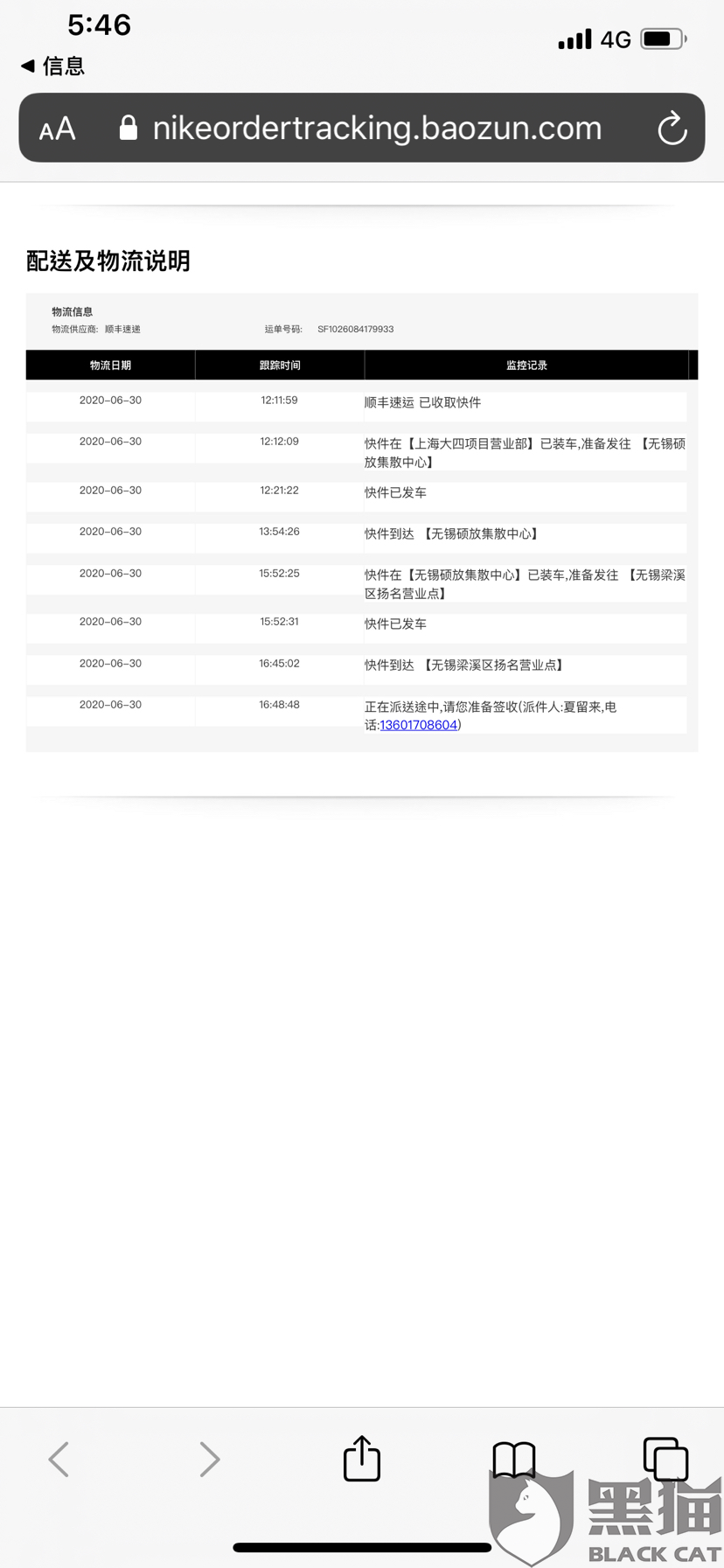The image size is (724, 1568).
Task: Tap the address bar URL nikeordertracking.baozun.com
Action: (x=378, y=128)
